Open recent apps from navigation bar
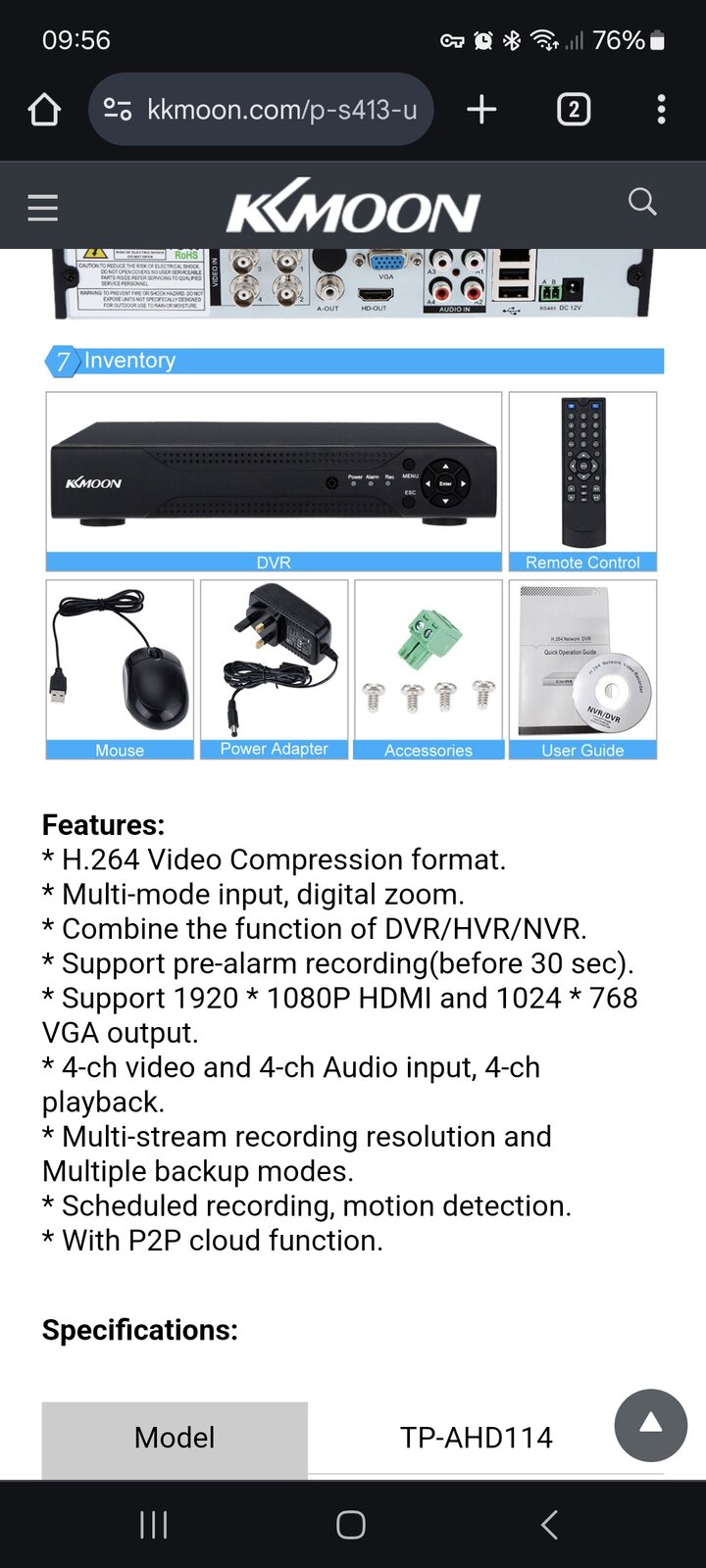706x1568 pixels. click(154, 1525)
